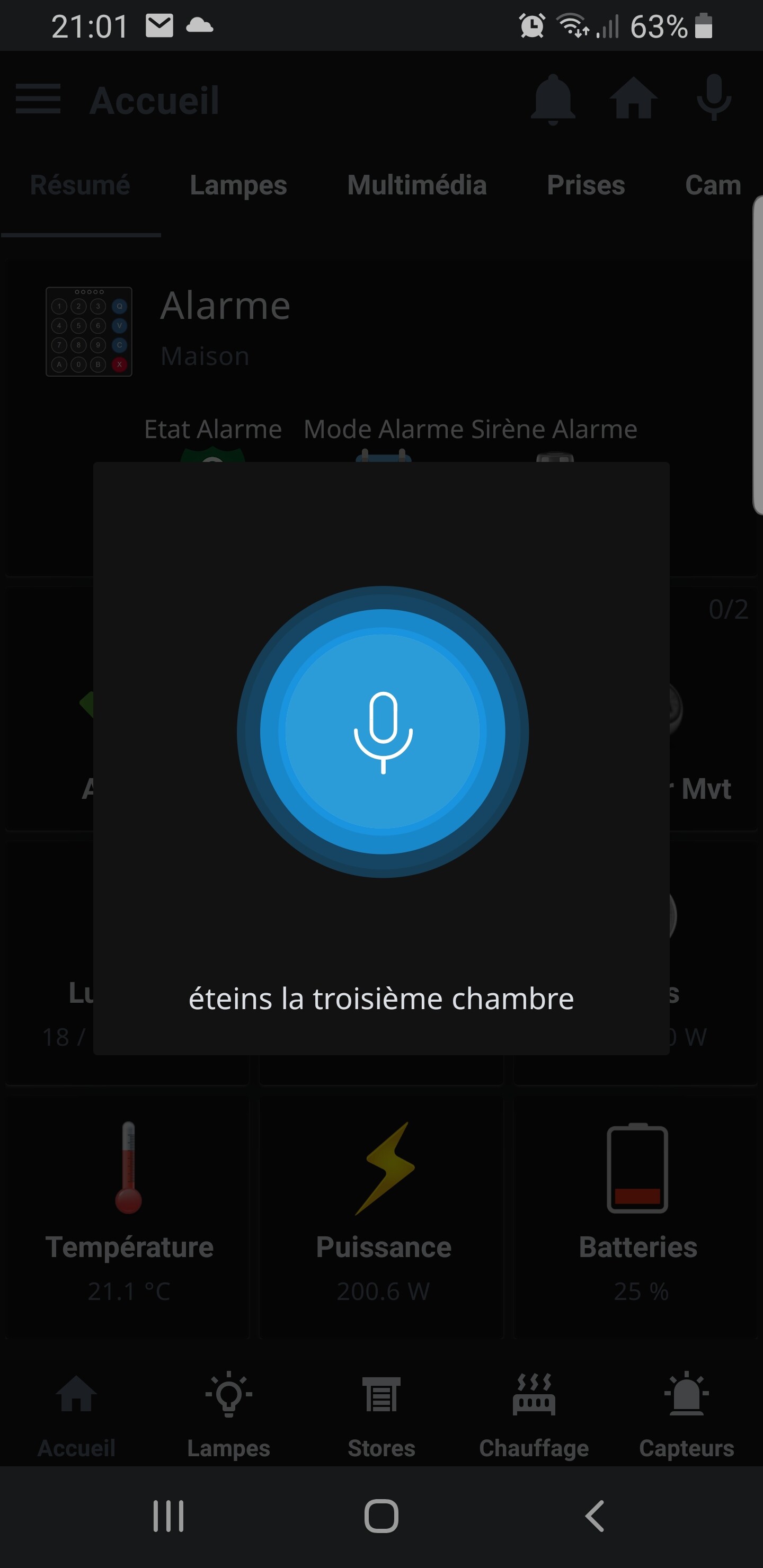Tap the blue microphone button
This screenshot has width=763, height=1568.
coord(383,732)
